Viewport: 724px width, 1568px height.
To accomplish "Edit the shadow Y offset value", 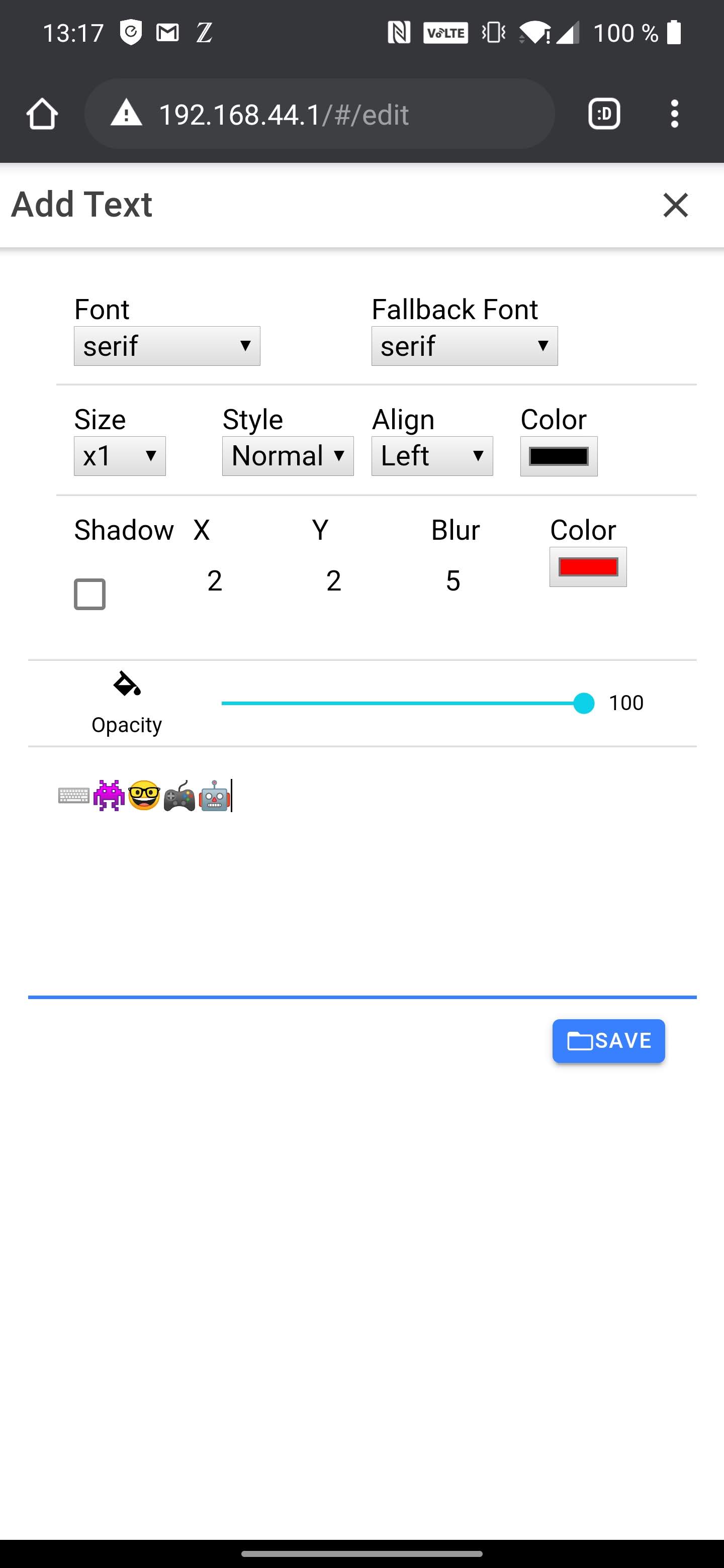I will point(333,580).
